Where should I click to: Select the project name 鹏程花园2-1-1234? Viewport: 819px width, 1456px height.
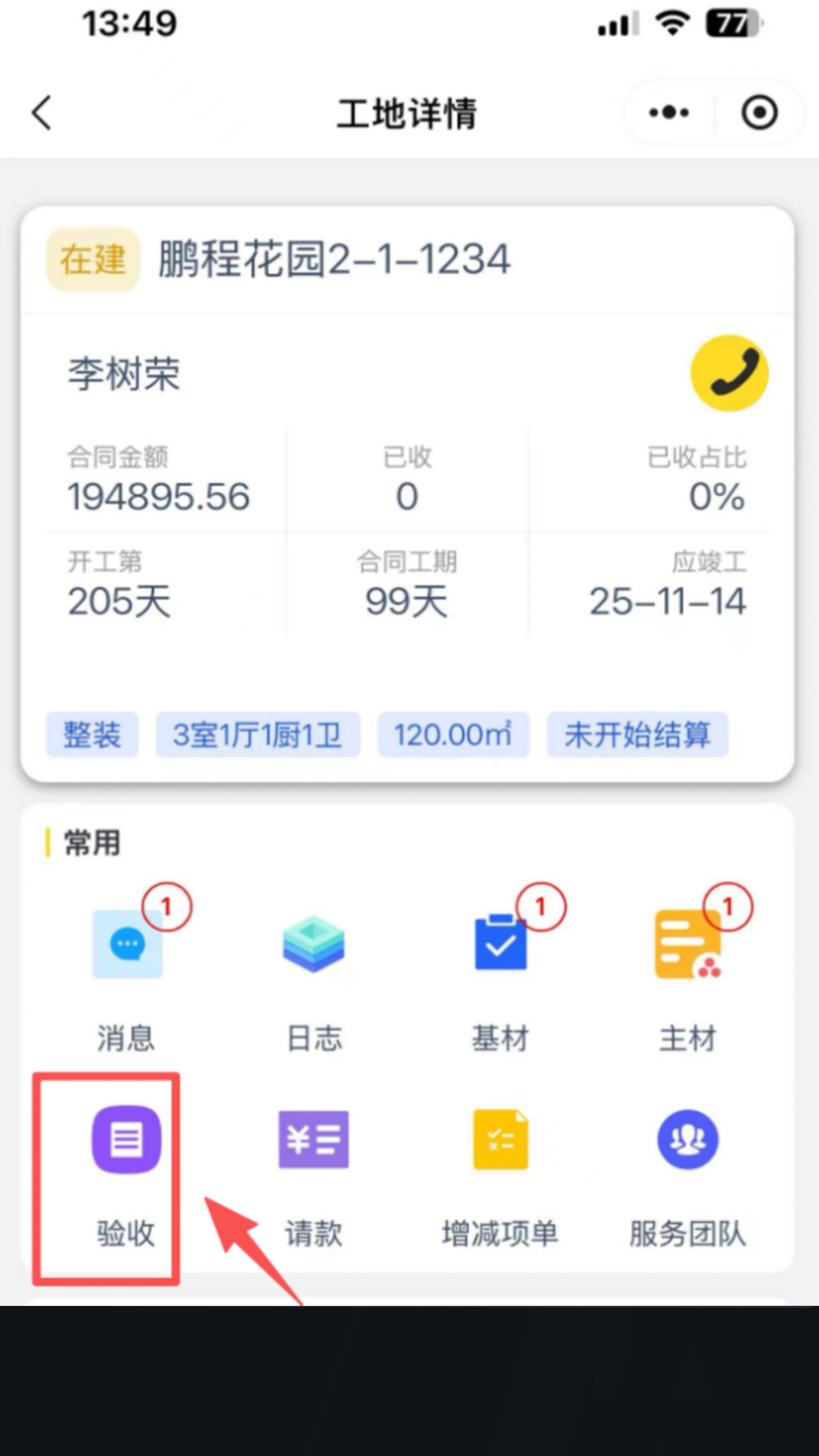[x=332, y=260]
